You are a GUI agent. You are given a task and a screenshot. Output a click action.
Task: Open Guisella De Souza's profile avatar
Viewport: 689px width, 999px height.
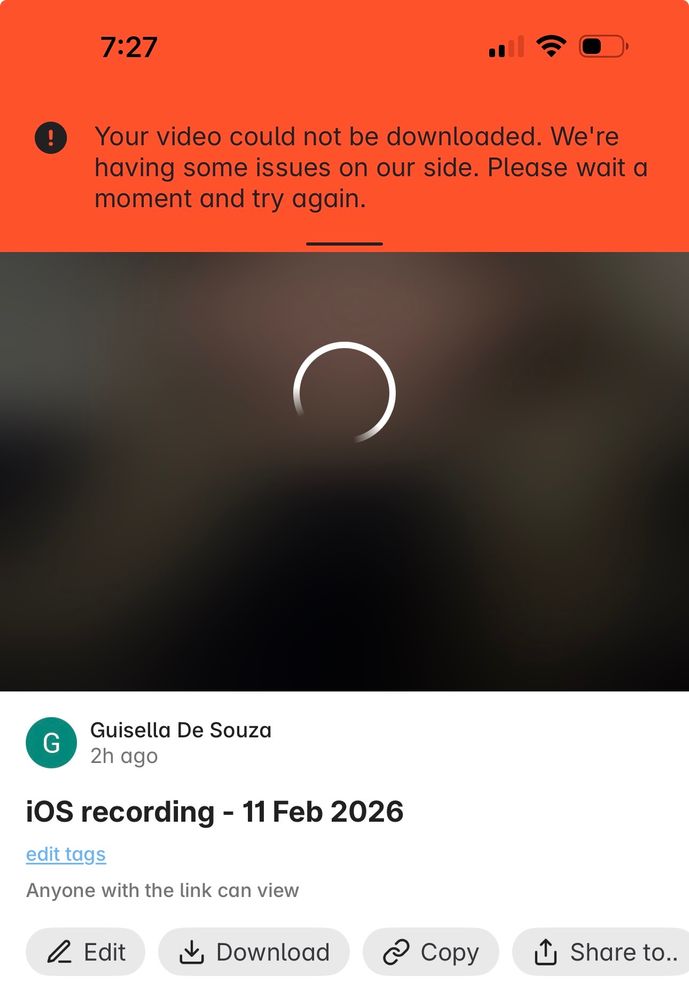pos(51,743)
